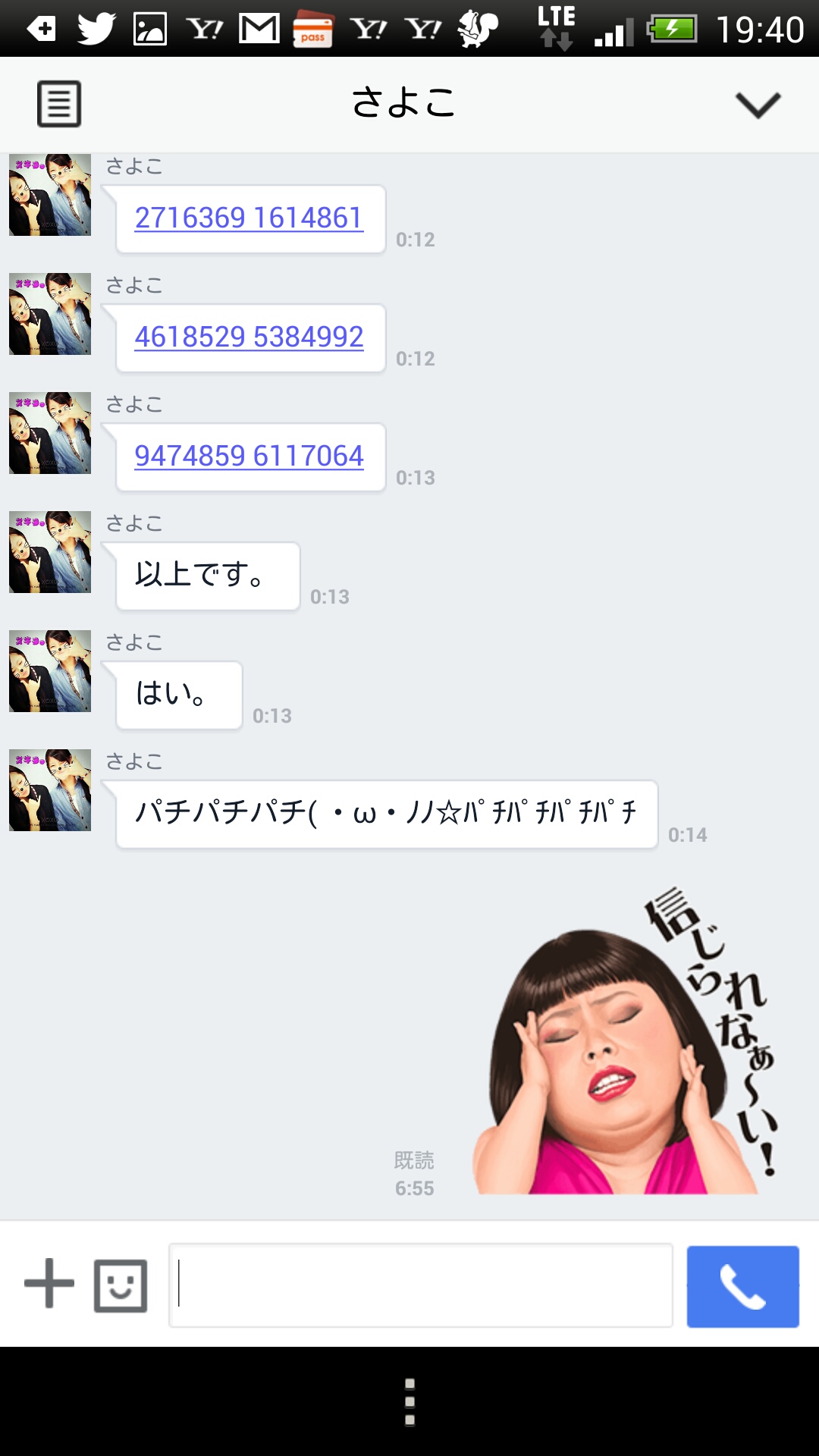819x1456 pixels.
Task: Start a voice call with さよこ
Action: pyautogui.click(x=742, y=1286)
